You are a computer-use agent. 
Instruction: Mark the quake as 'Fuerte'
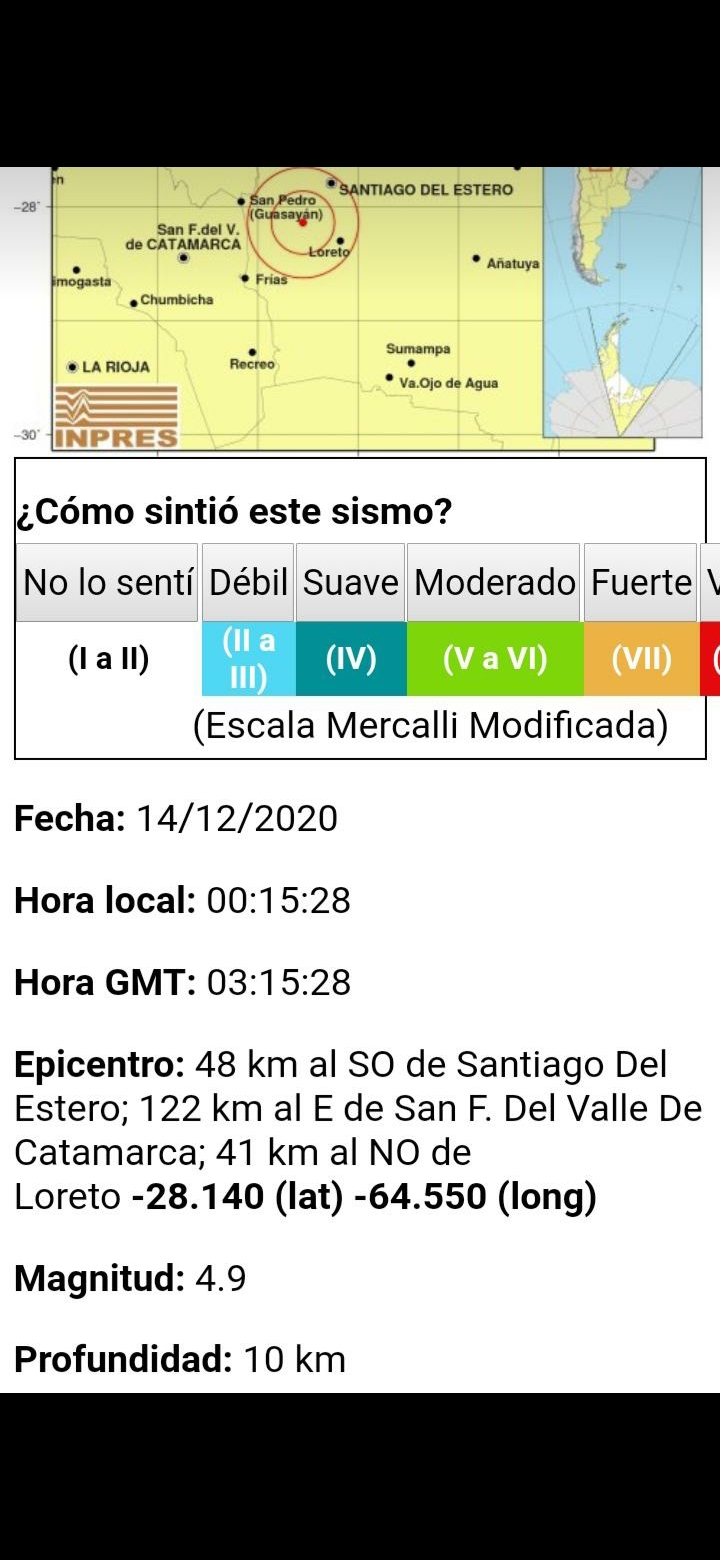[641, 582]
